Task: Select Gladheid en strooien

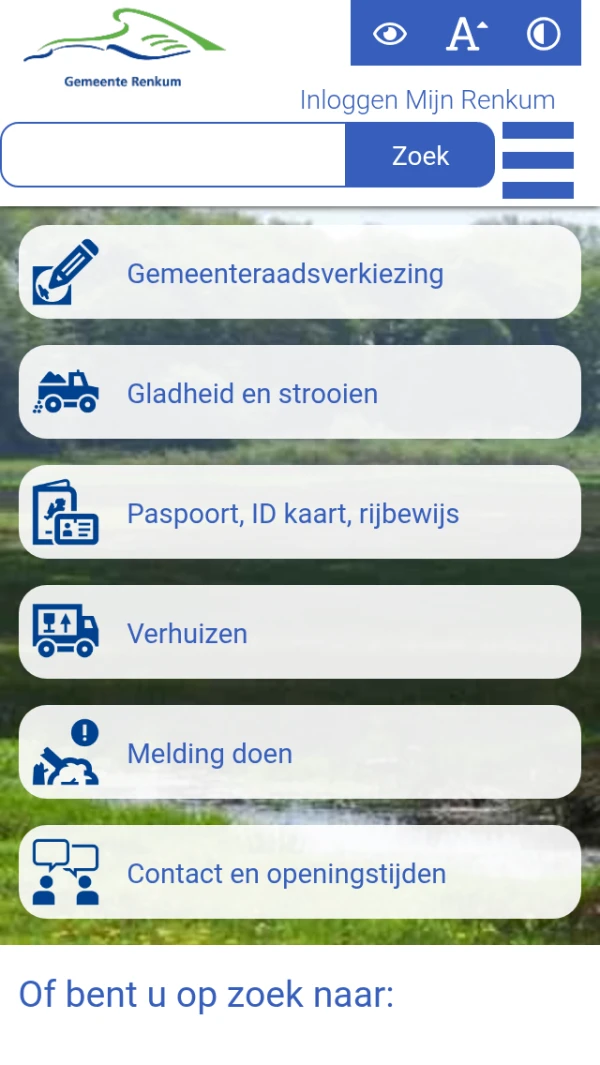Action: pyautogui.click(x=300, y=393)
